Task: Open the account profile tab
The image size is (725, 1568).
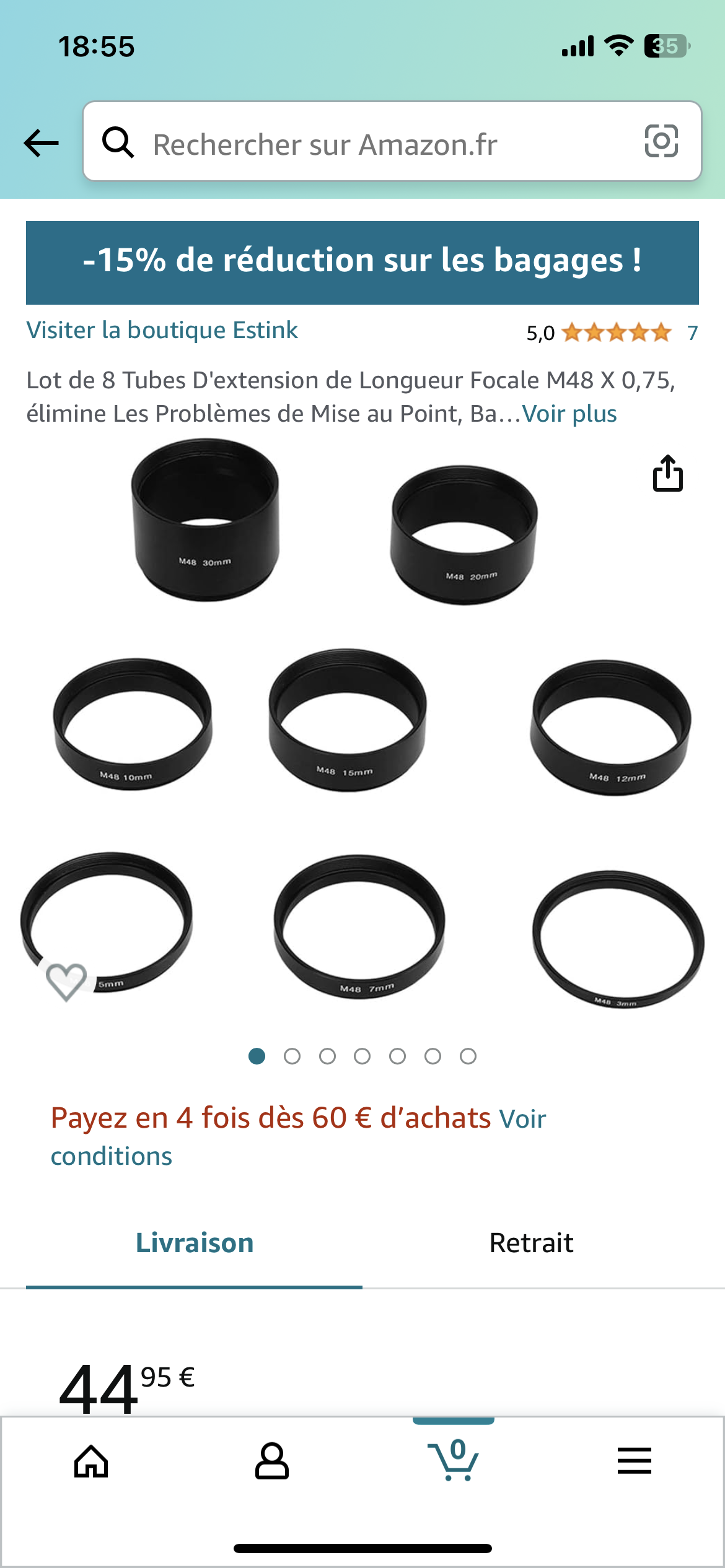Action: (x=272, y=1461)
